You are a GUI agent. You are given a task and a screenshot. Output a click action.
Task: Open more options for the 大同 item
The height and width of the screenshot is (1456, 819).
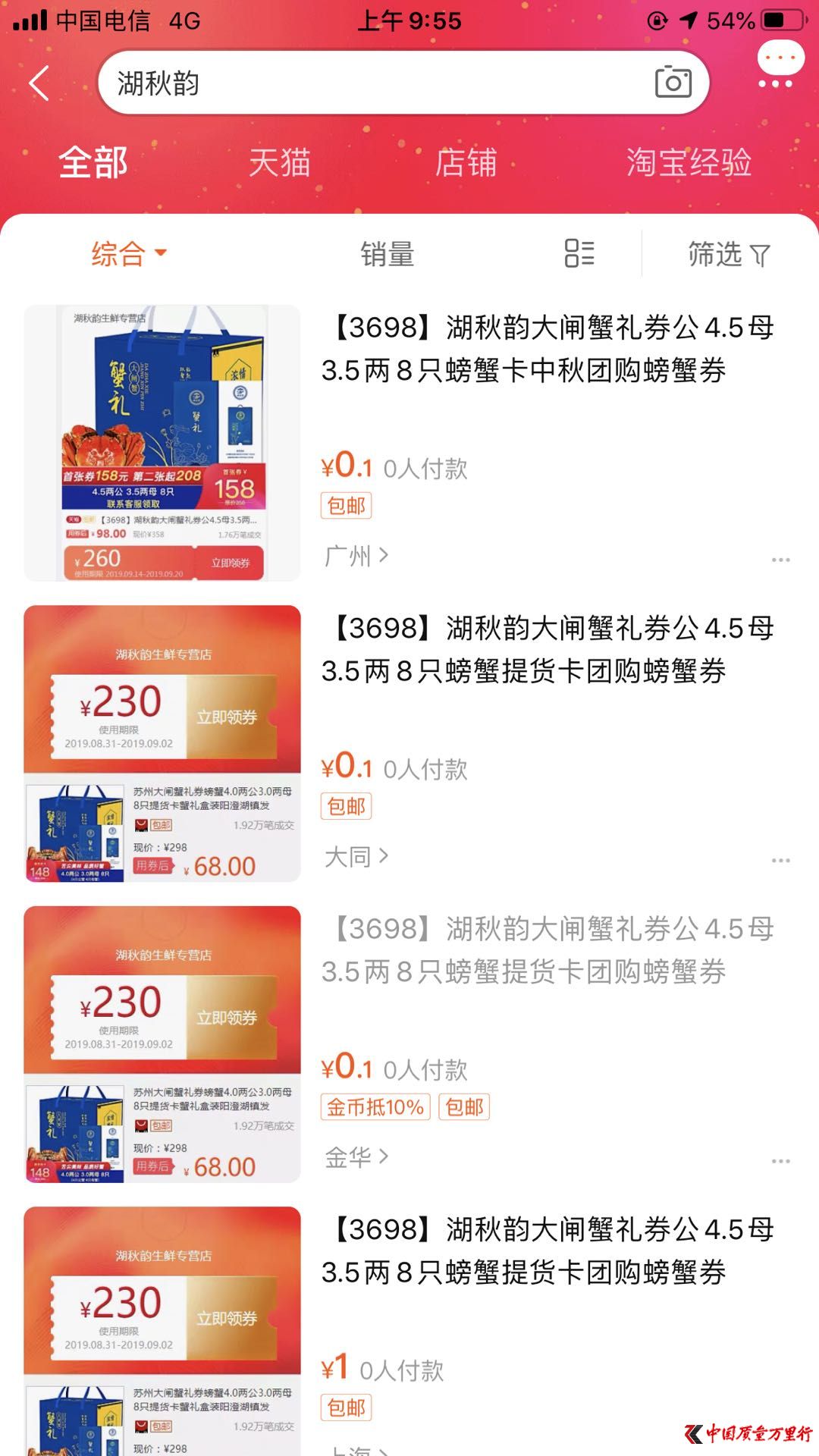[780, 861]
